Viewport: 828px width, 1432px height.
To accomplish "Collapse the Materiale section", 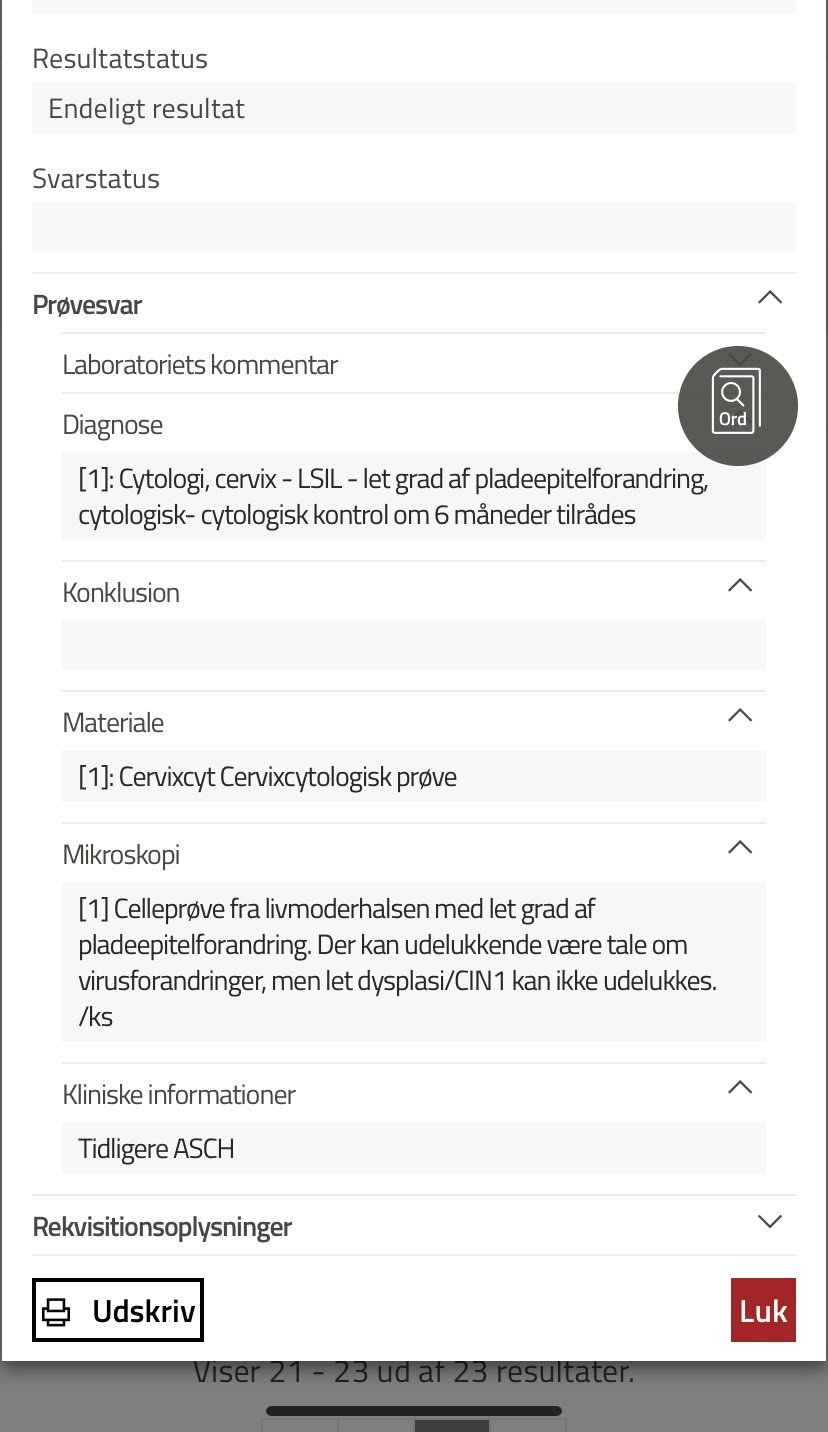I will point(739,716).
